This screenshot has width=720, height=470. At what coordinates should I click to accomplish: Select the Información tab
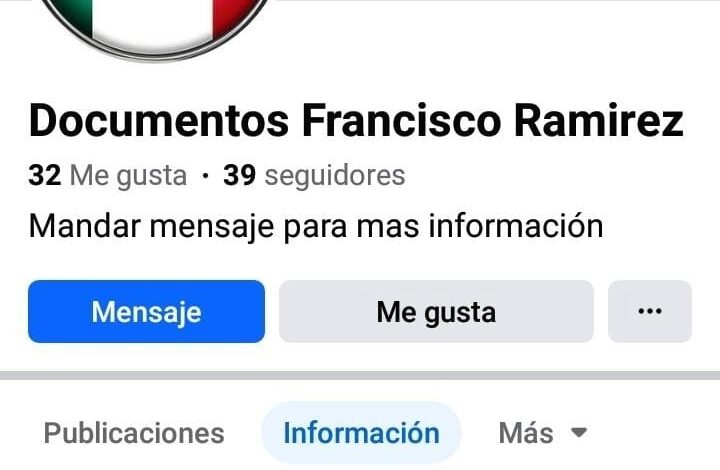click(361, 433)
